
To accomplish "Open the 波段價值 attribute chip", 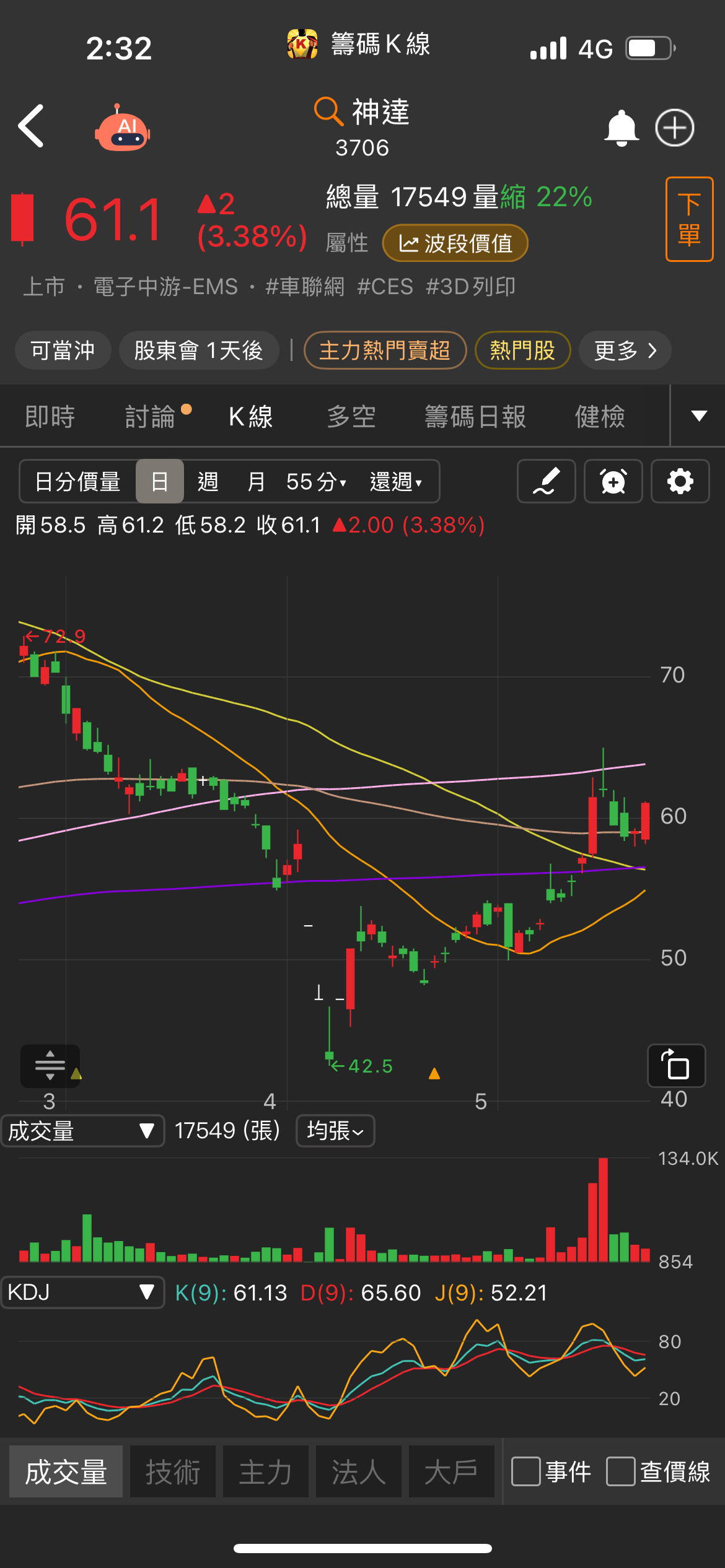I will click(x=455, y=243).
